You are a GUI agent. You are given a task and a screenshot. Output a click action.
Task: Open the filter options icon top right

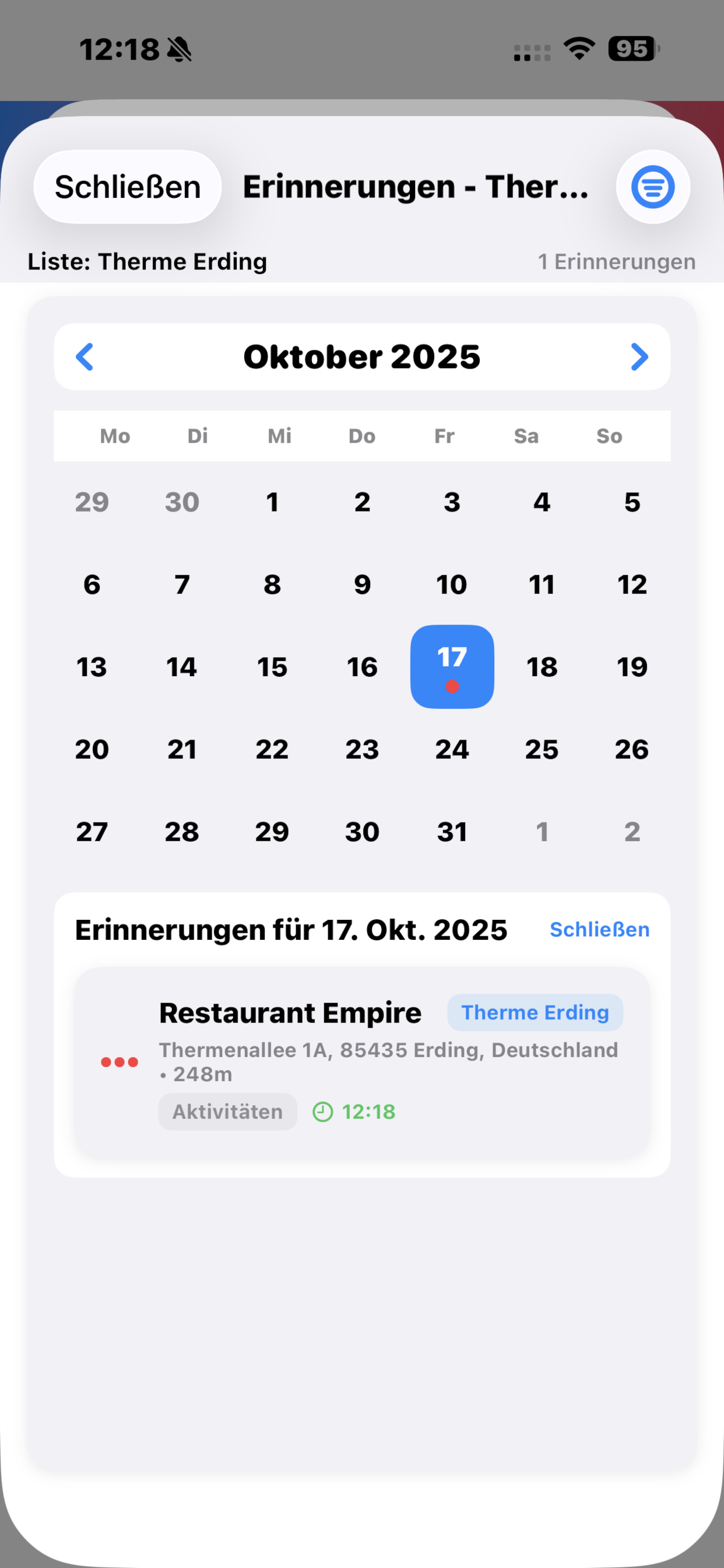pyautogui.click(x=652, y=187)
